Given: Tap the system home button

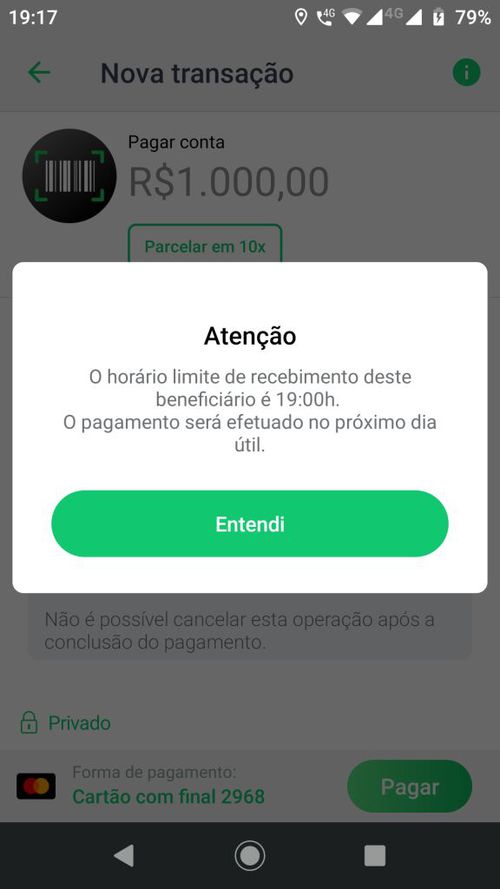Looking at the screenshot, I should pos(249,855).
